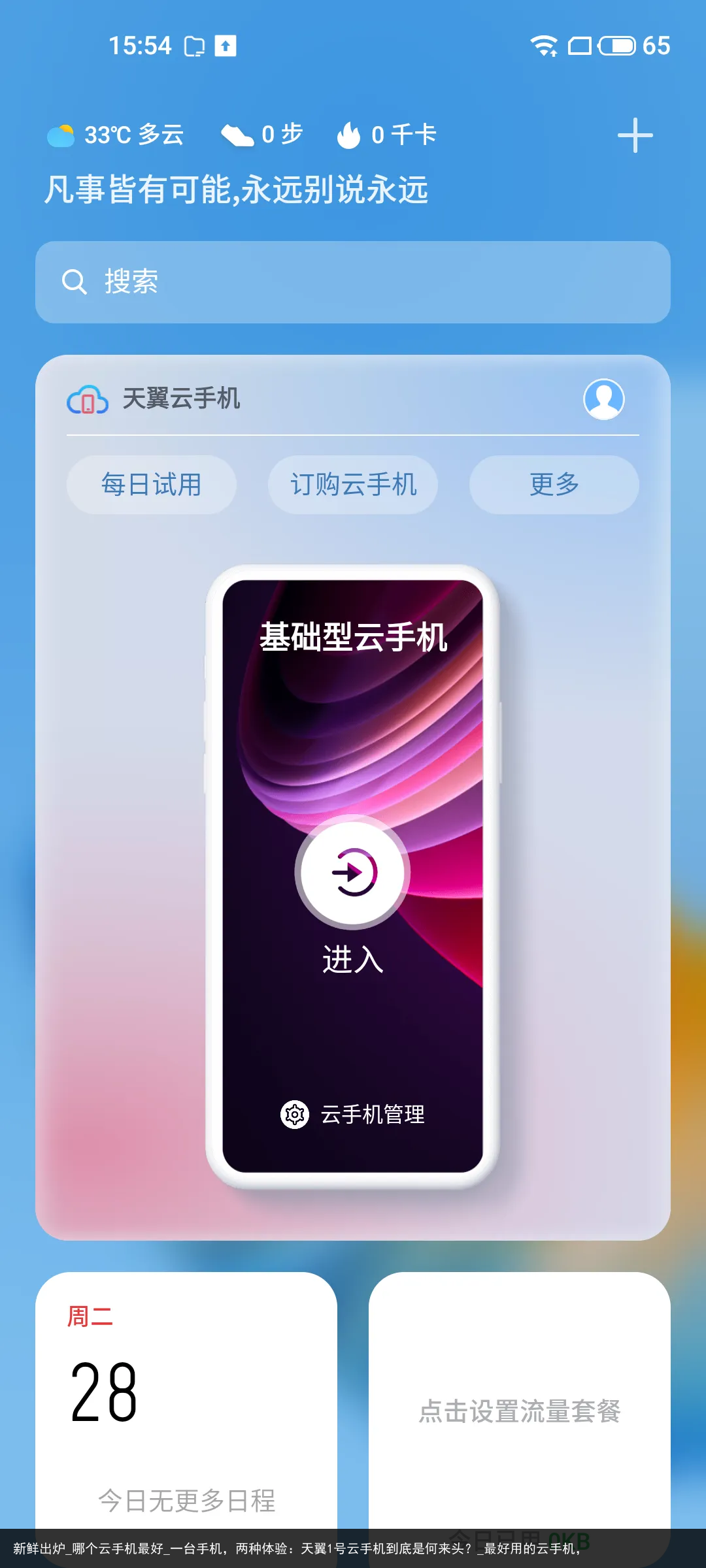Tap the plus icon to add widgets

[x=635, y=135]
